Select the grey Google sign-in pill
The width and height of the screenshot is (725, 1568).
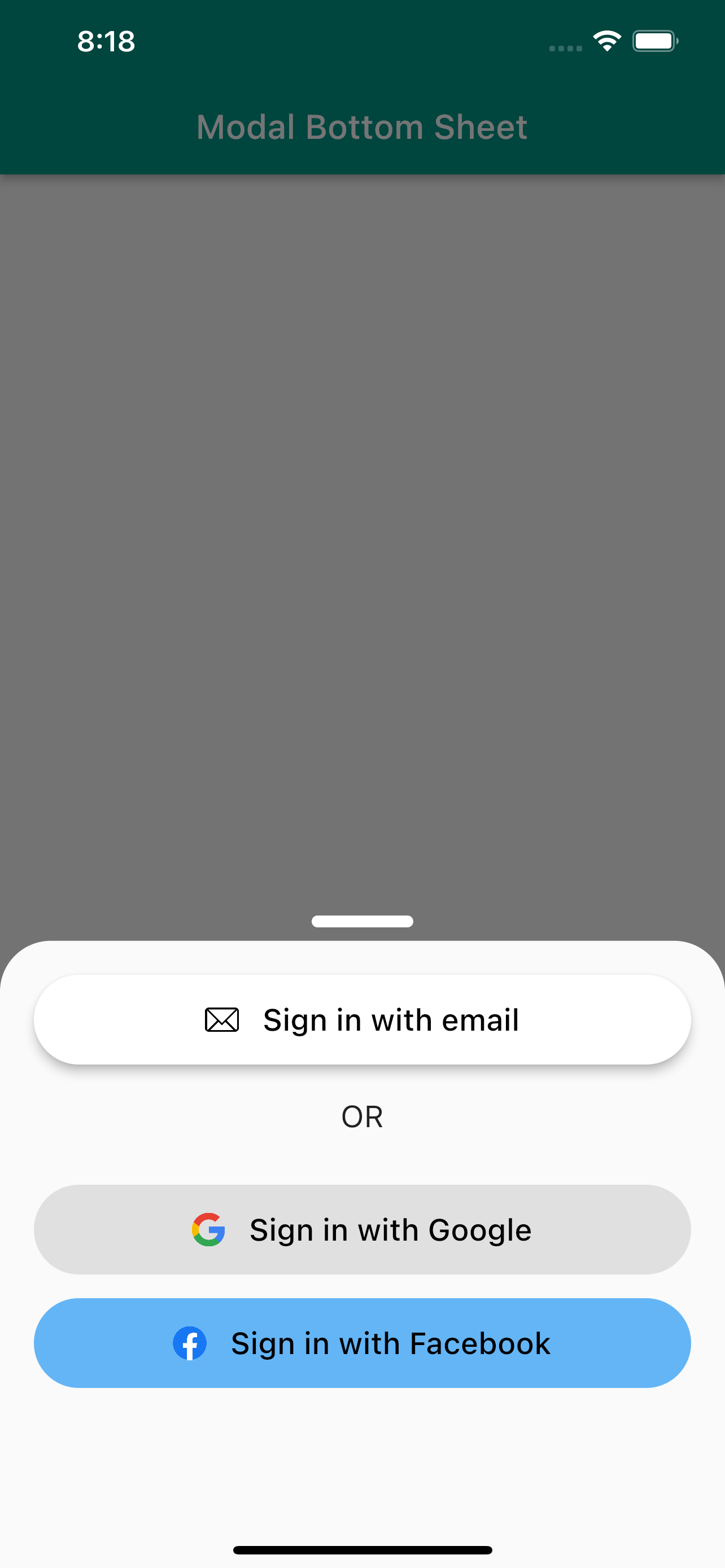362,1229
